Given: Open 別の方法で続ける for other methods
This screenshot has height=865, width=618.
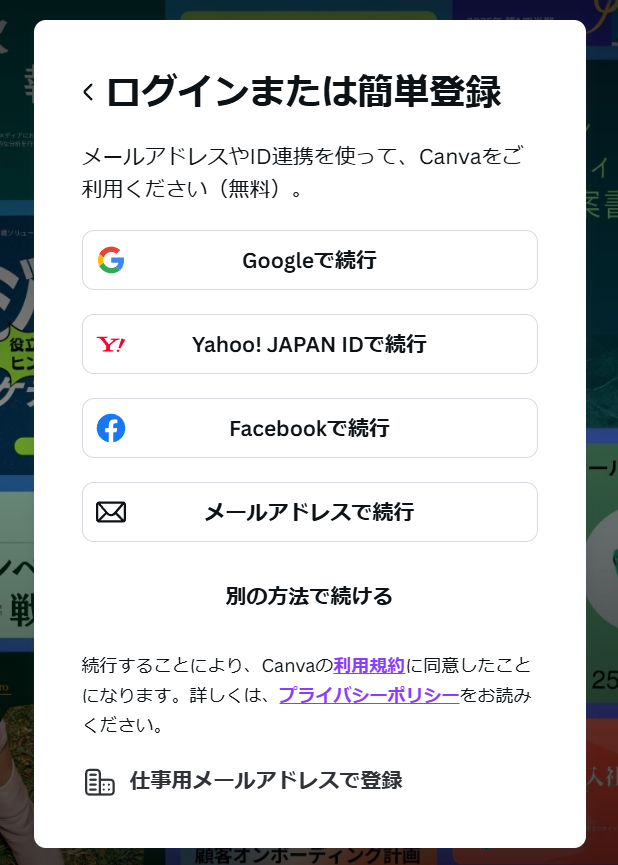Looking at the screenshot, I should pos(309,596).
